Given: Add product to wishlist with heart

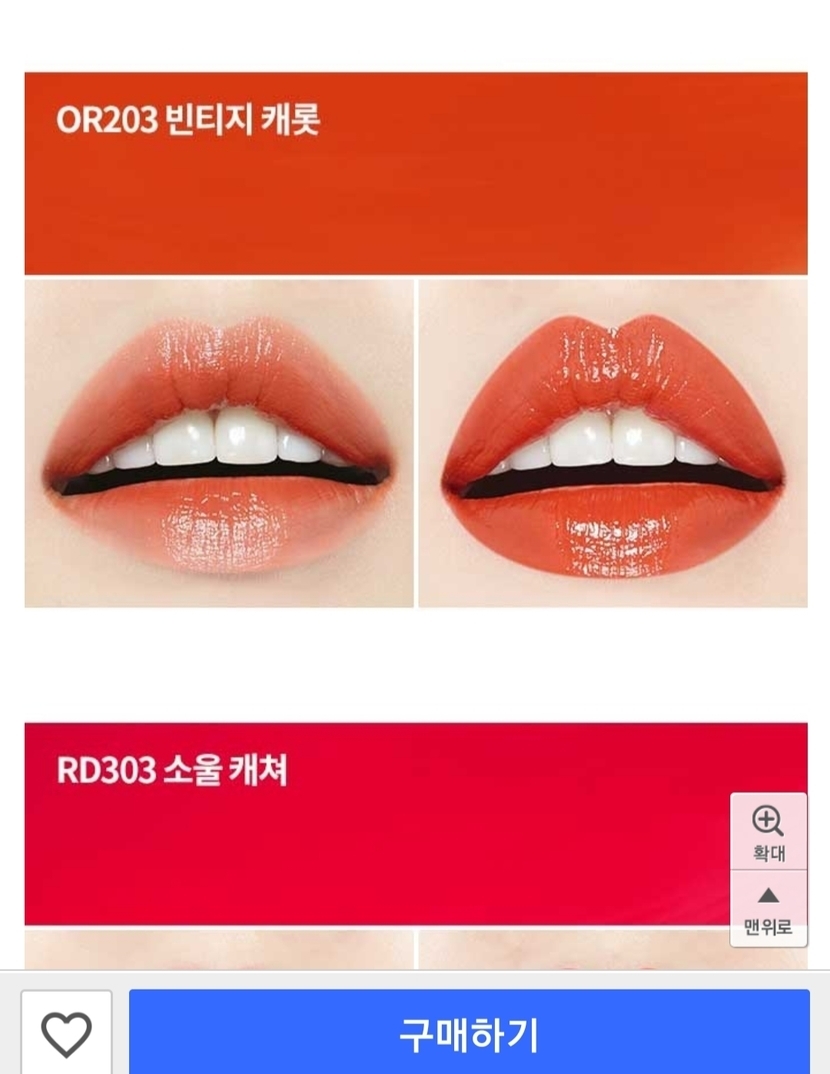Looking at the screenshot, I should [x=66, y=1034].
